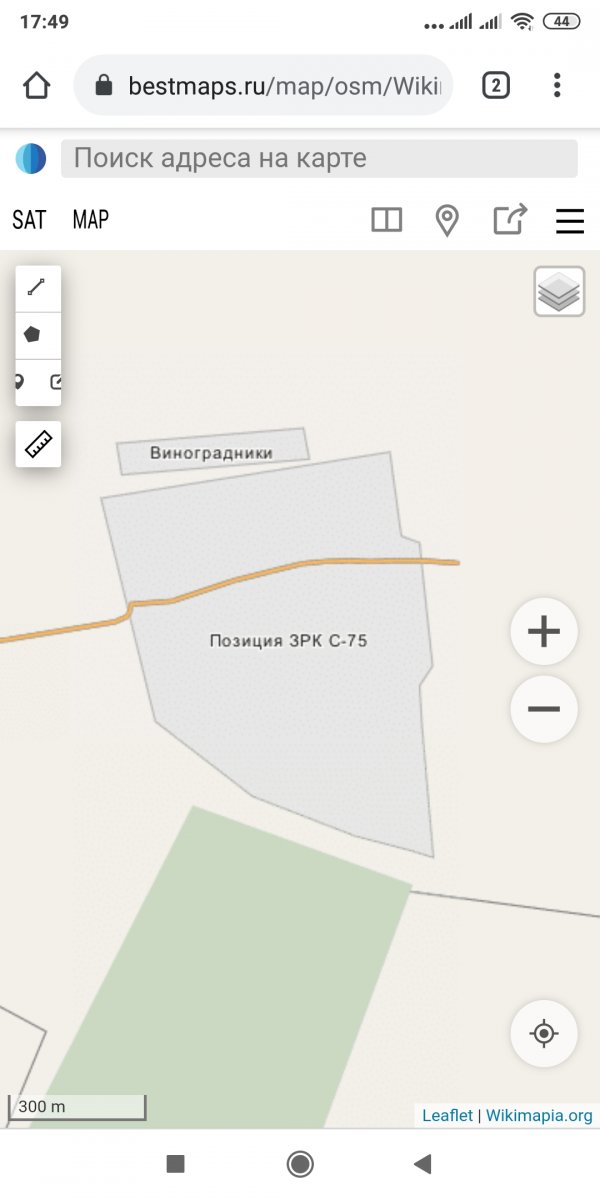Open the browser overflow menu
Screen dimensions: 600x1200
pos(557,86)
